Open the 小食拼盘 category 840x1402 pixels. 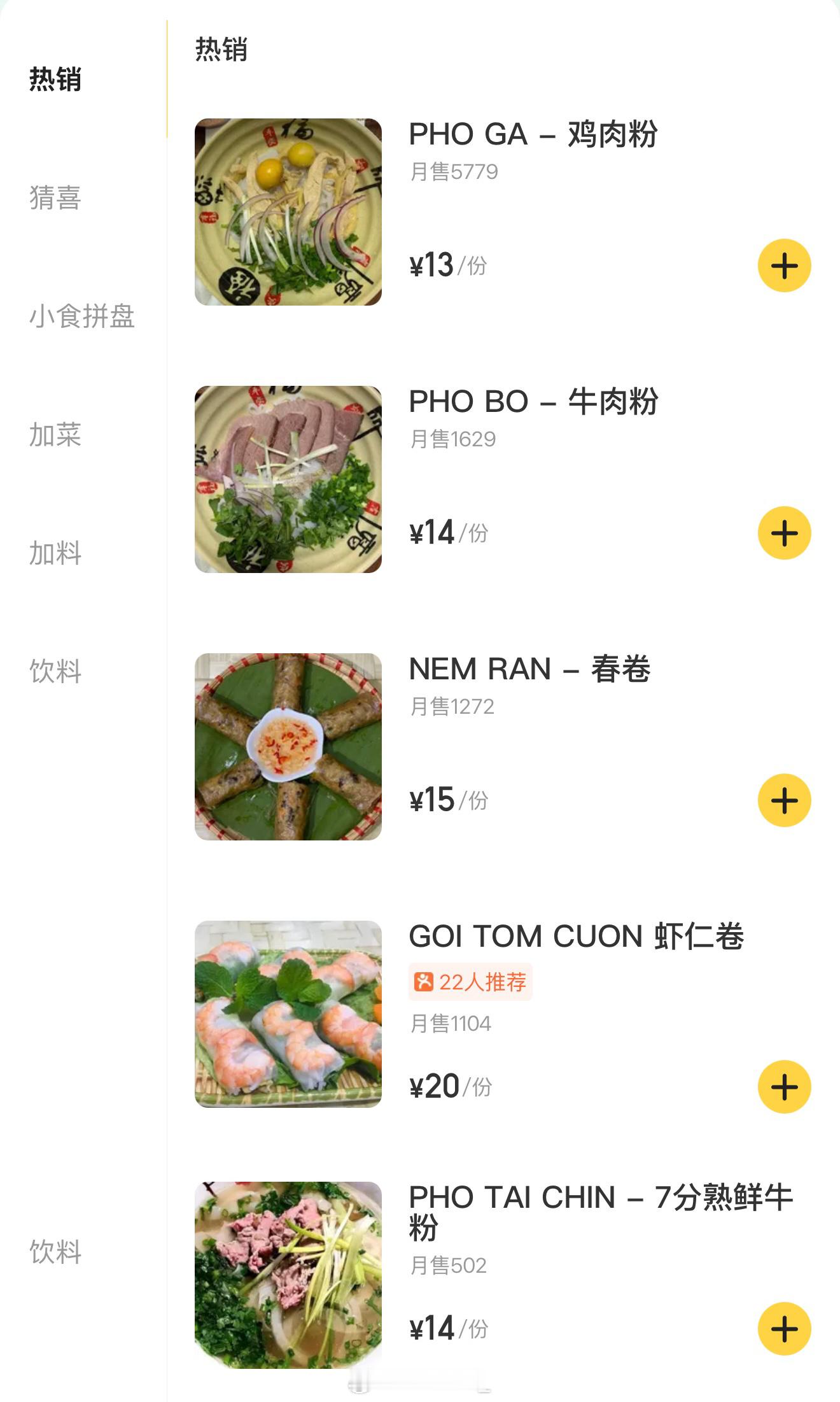click(x=82, y=316)
